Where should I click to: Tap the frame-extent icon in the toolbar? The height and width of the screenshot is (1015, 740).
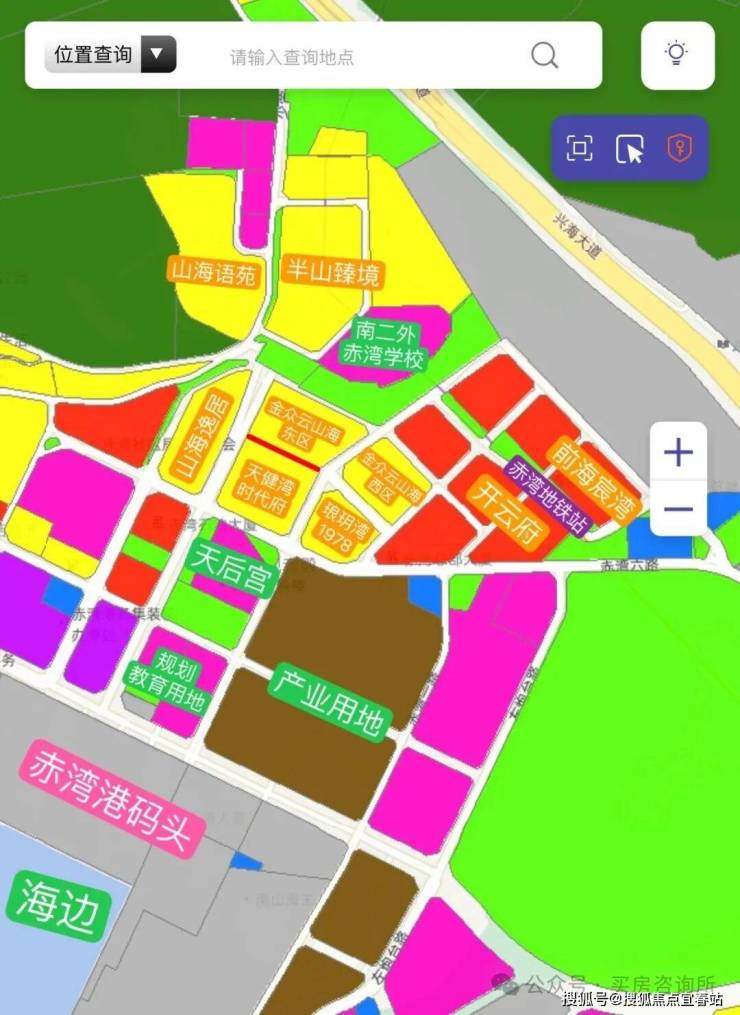[580, 150]
